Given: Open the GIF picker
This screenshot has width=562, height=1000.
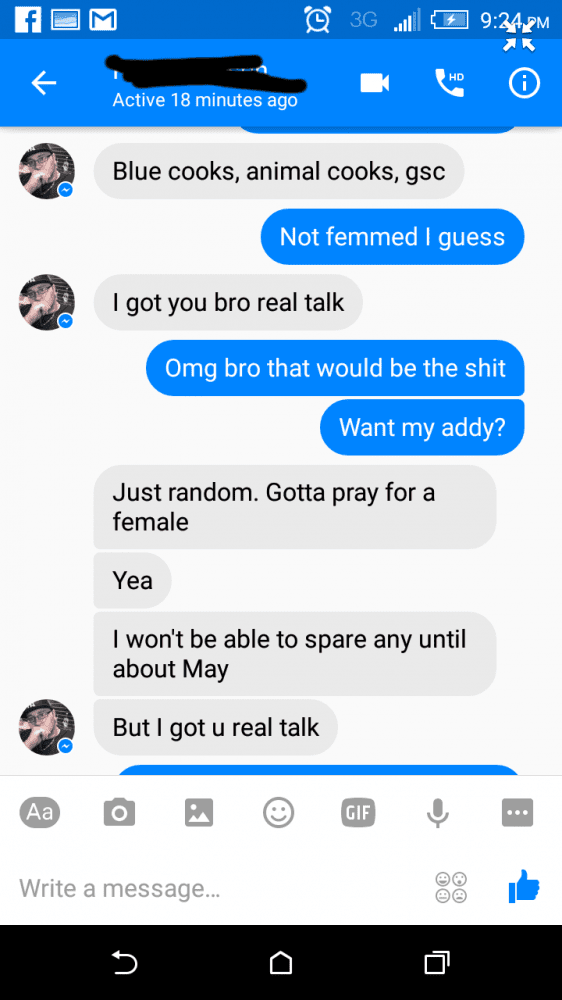Looking at the screenshot, I should click(x=358, y=812).
